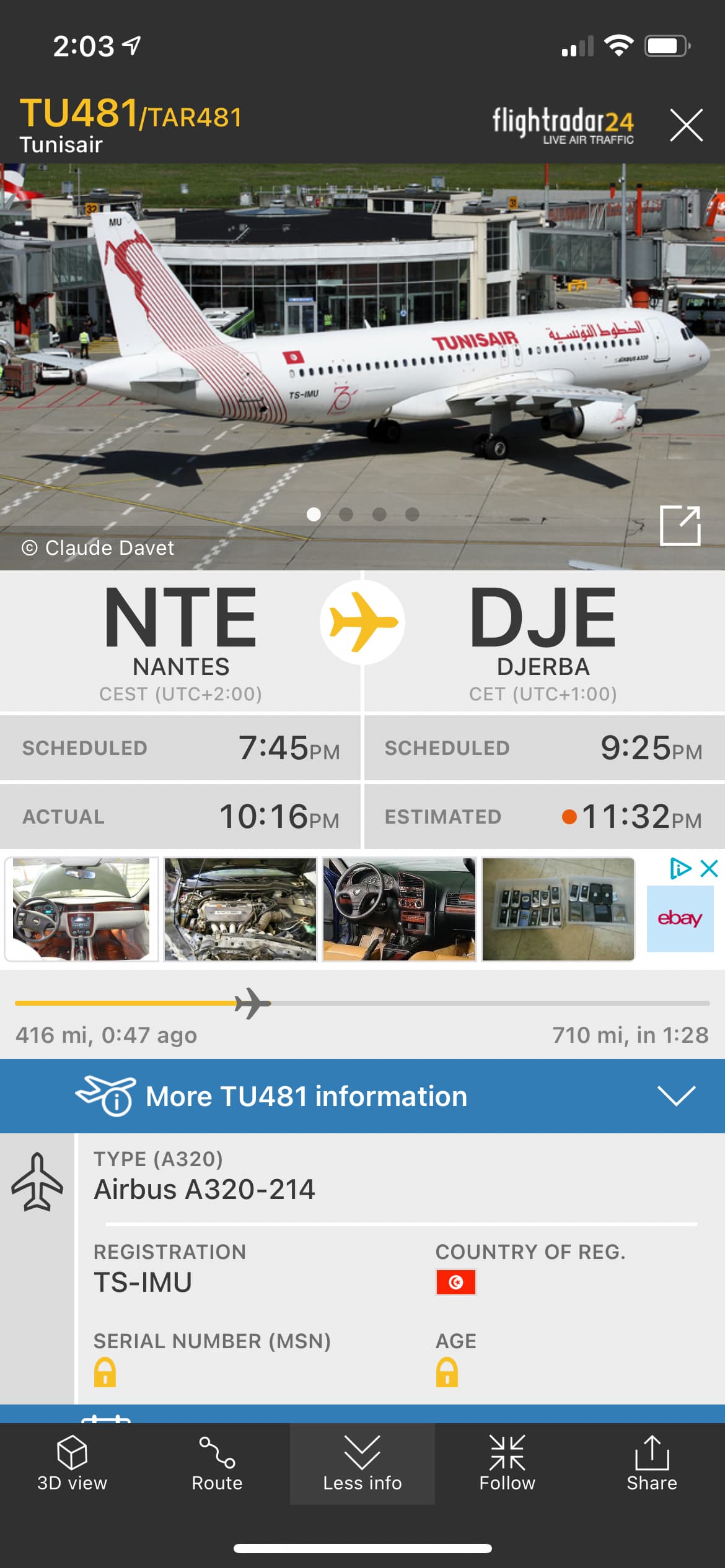This screenshot has width=725, height=1568.
Task: Open the eBay ad logo
Action: (x=680, y=918)
